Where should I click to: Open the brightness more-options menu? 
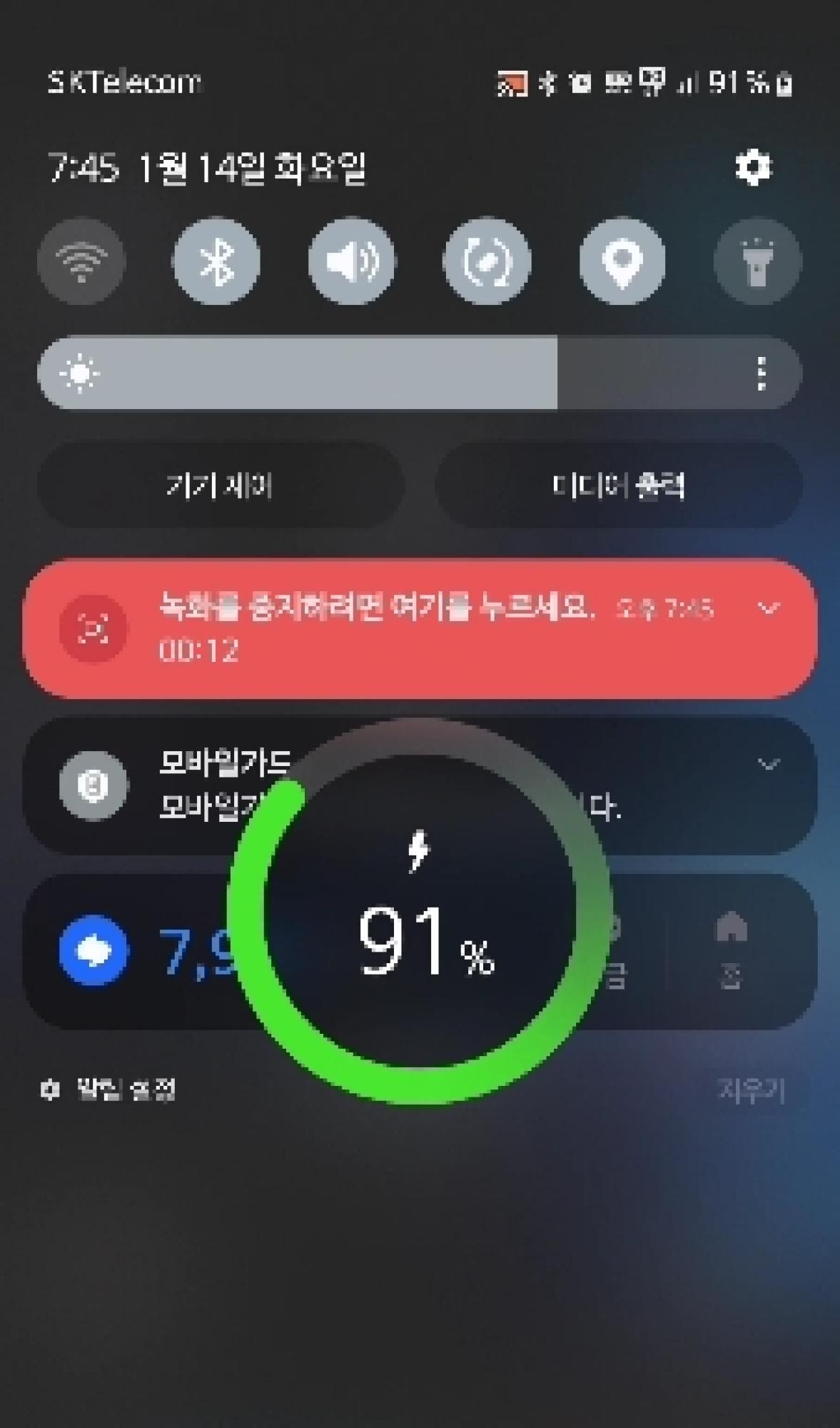[761, 373]
